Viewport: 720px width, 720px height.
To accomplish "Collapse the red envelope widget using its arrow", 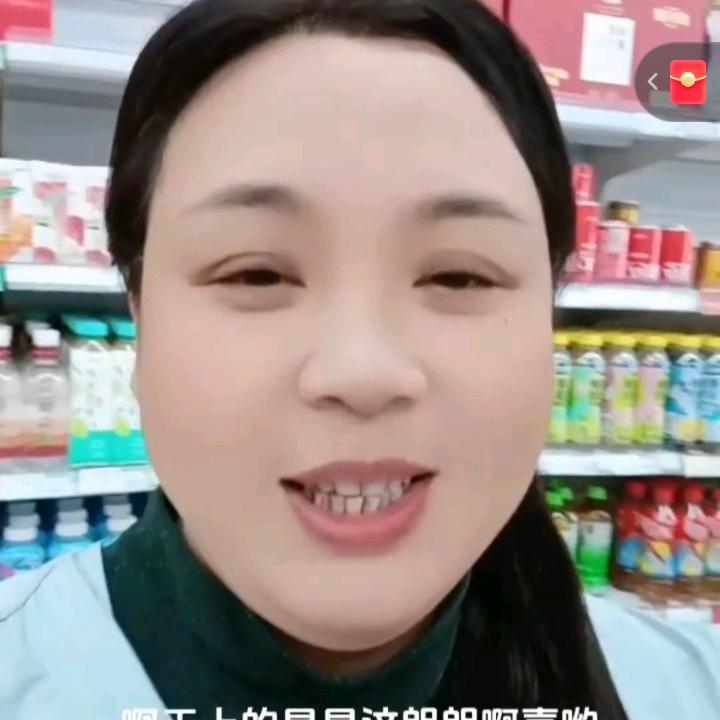I will pyautogui.click(x=652, y=82).
